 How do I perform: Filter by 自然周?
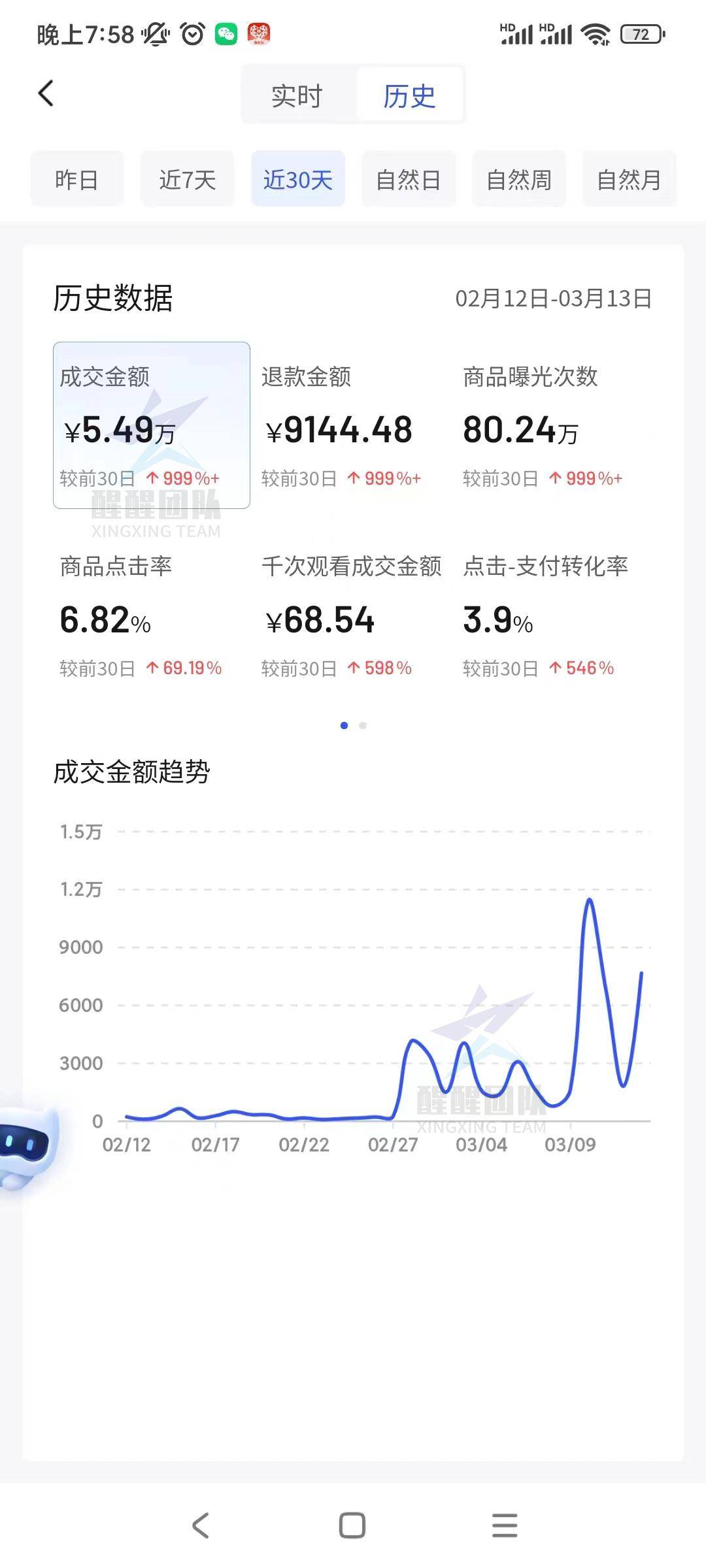pyautogui.click(x=519, y=179)
